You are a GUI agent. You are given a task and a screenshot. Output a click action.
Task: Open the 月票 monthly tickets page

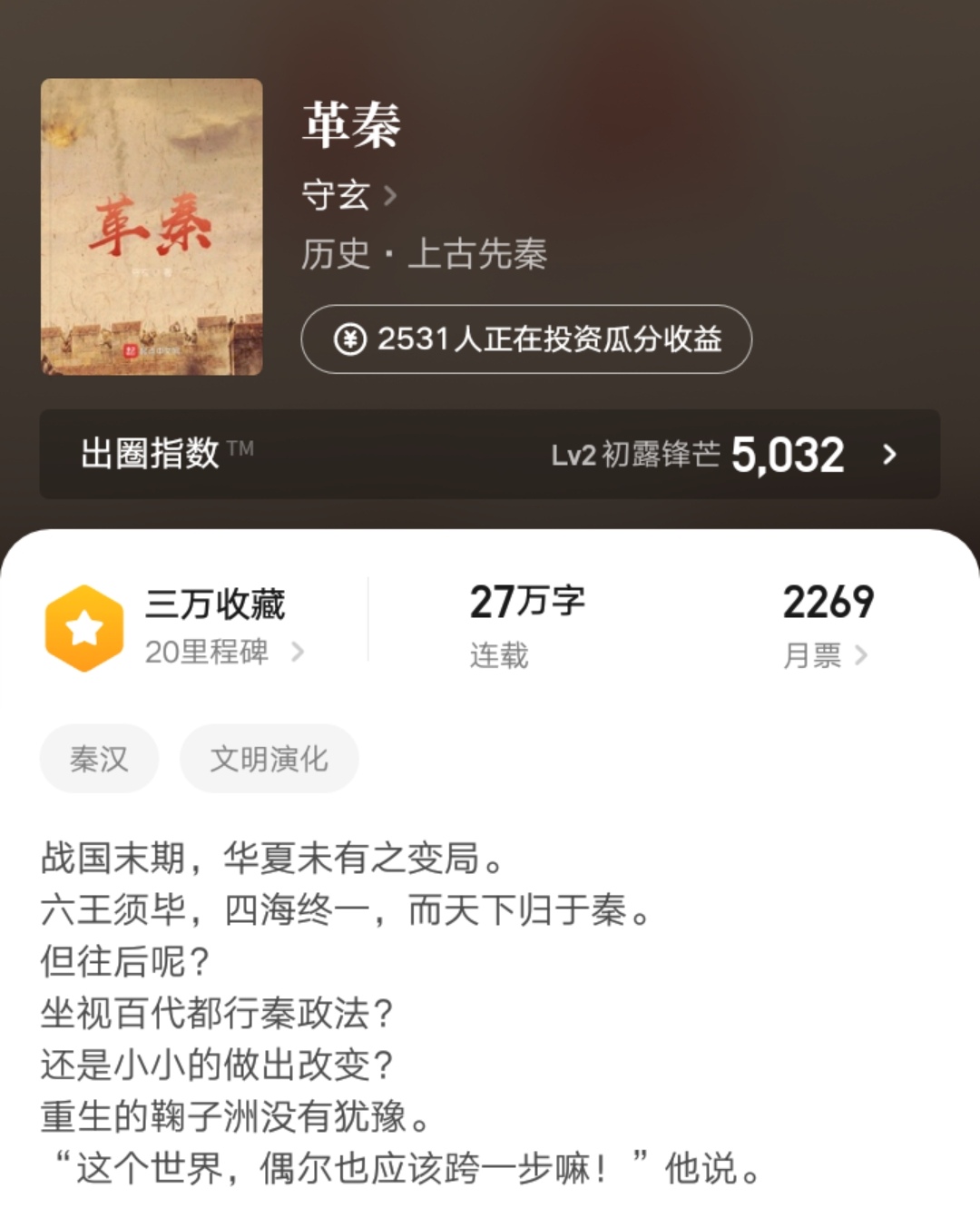click(x=824, y=654)
